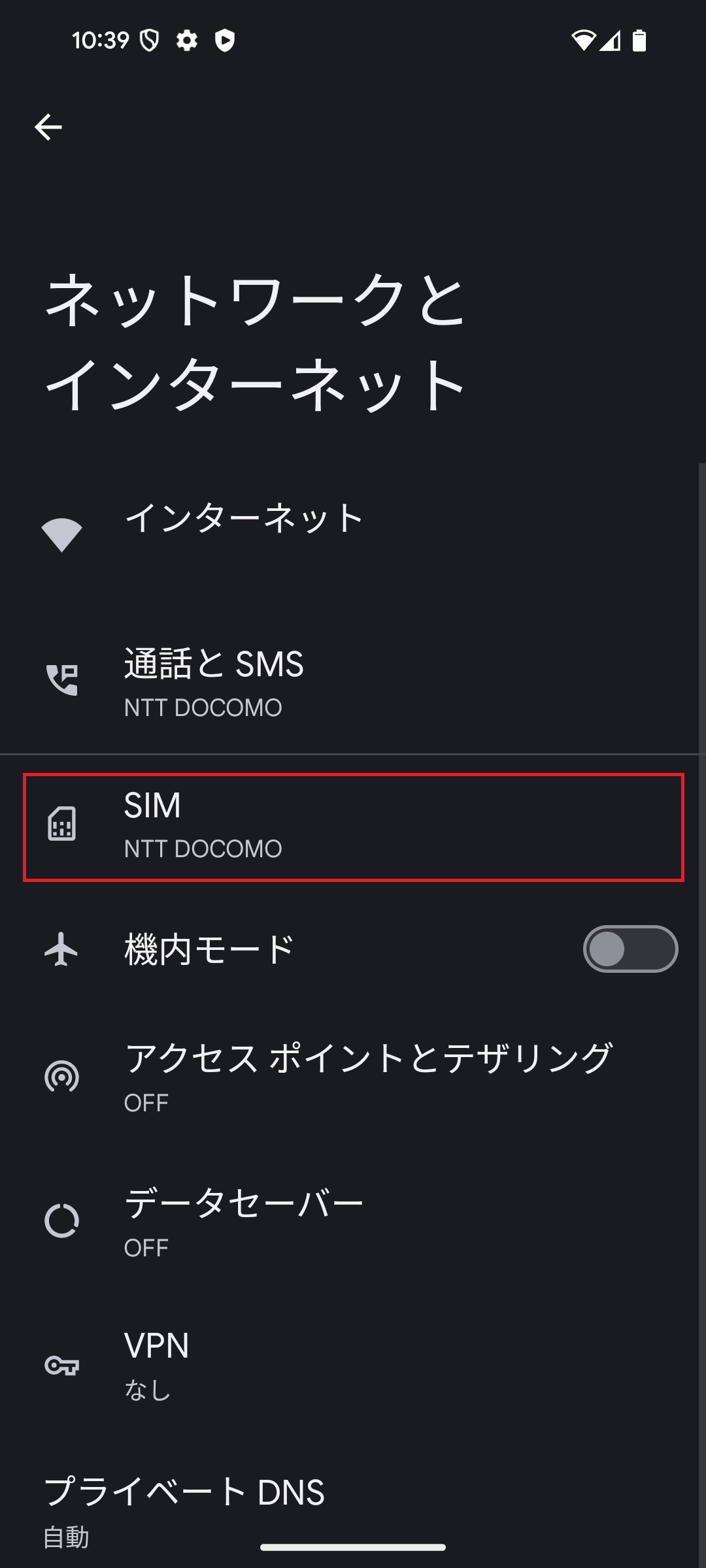Tap the phone icon for 通話と SMS

point(62,679)
